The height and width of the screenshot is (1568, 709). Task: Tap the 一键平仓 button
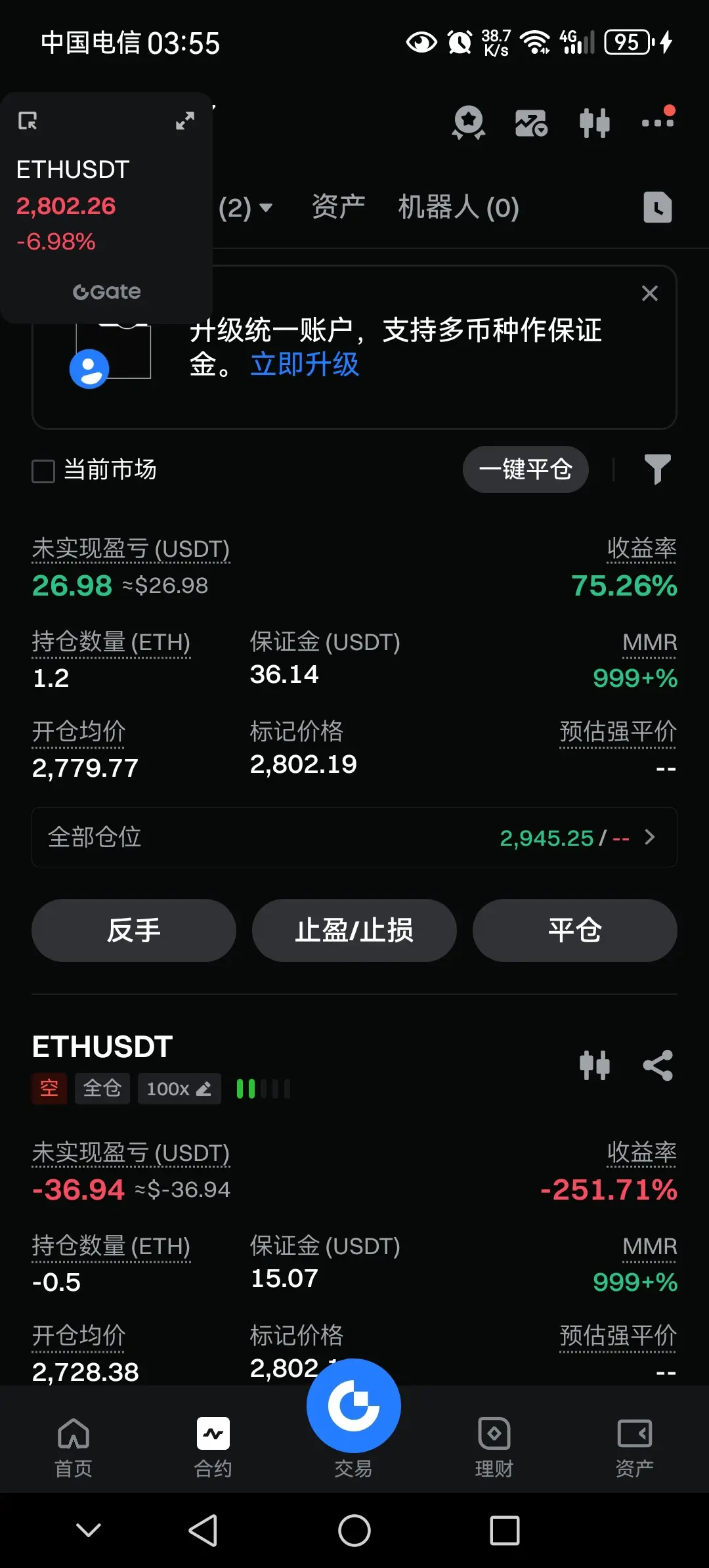(525, 469)
